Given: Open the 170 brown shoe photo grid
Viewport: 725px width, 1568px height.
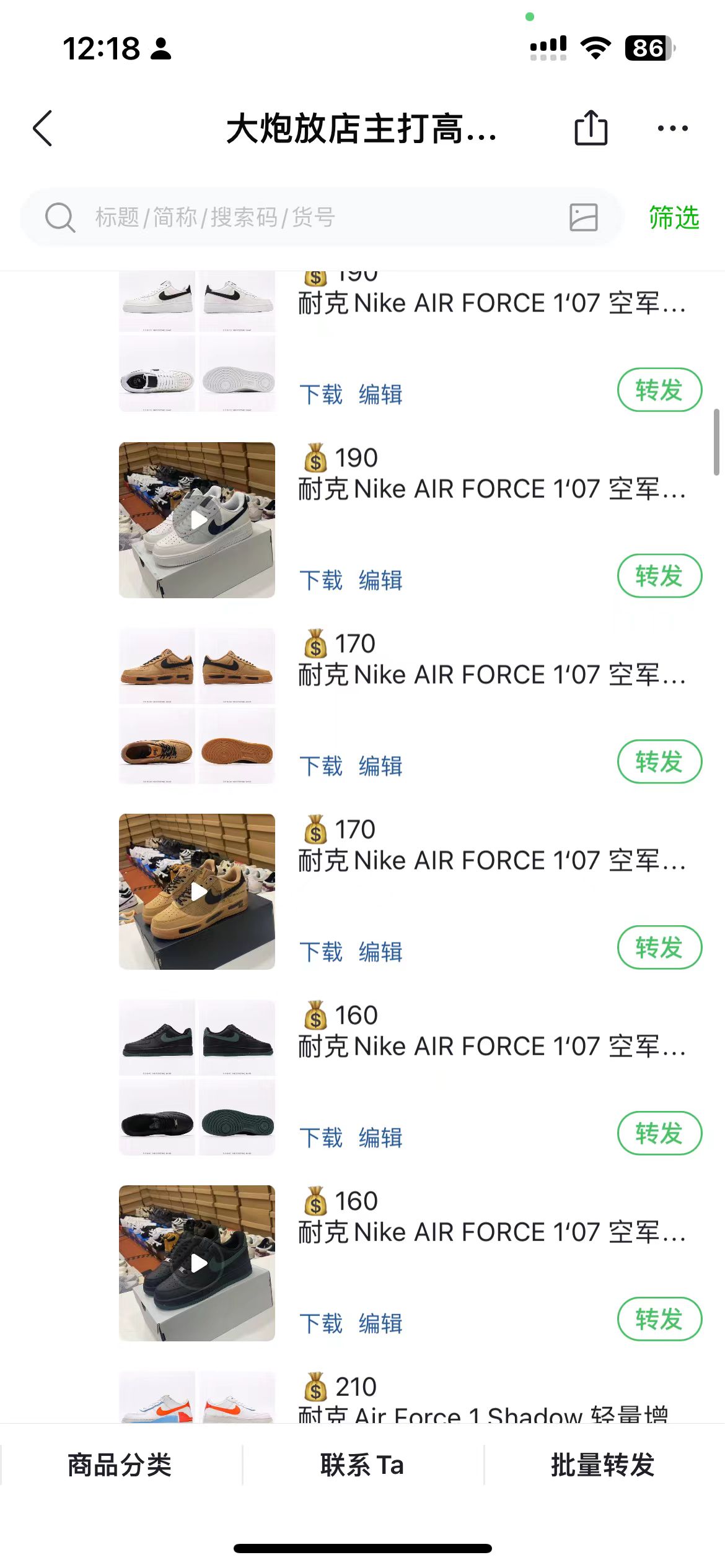Looking at the screenshot, I should coord(197,706).
